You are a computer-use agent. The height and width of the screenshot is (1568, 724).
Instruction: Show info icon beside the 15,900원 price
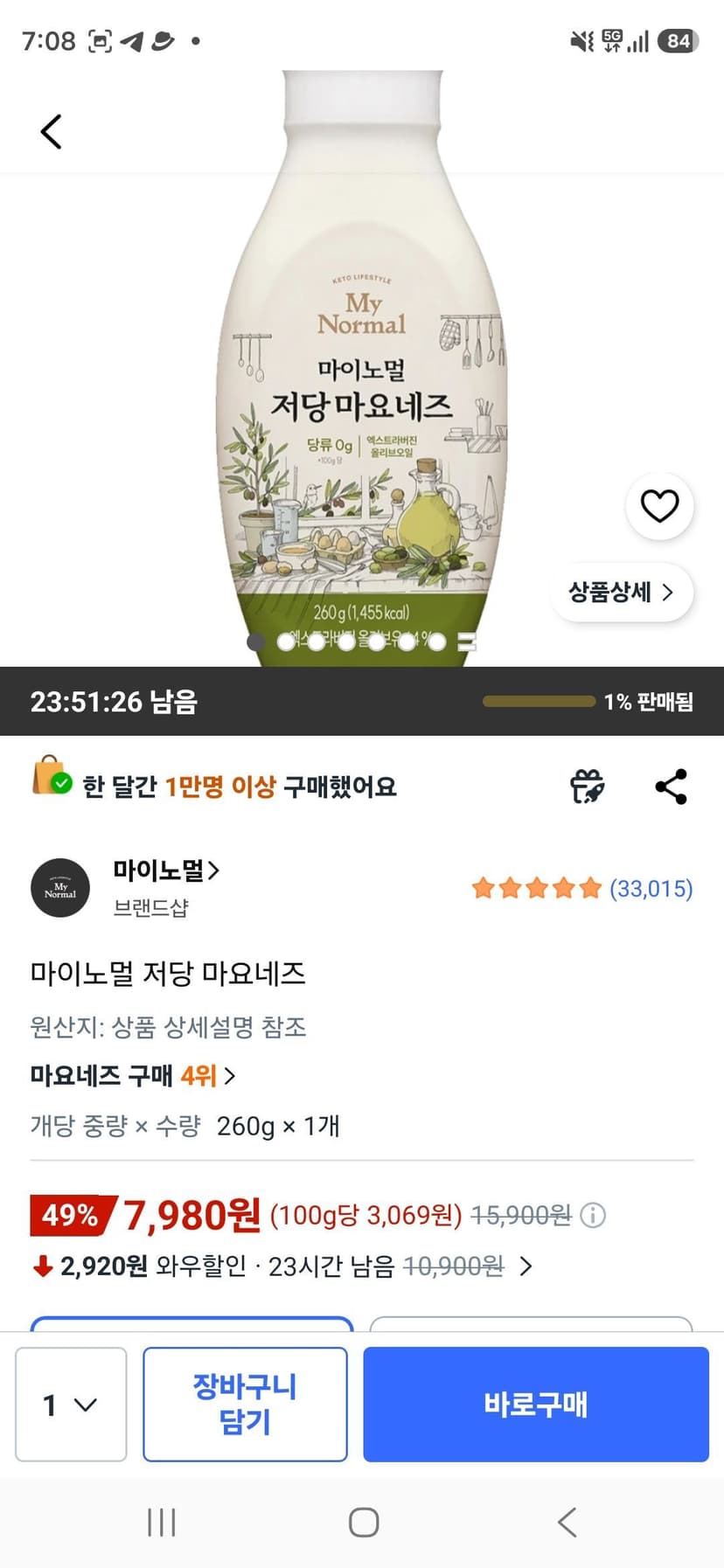[593, 1215]
